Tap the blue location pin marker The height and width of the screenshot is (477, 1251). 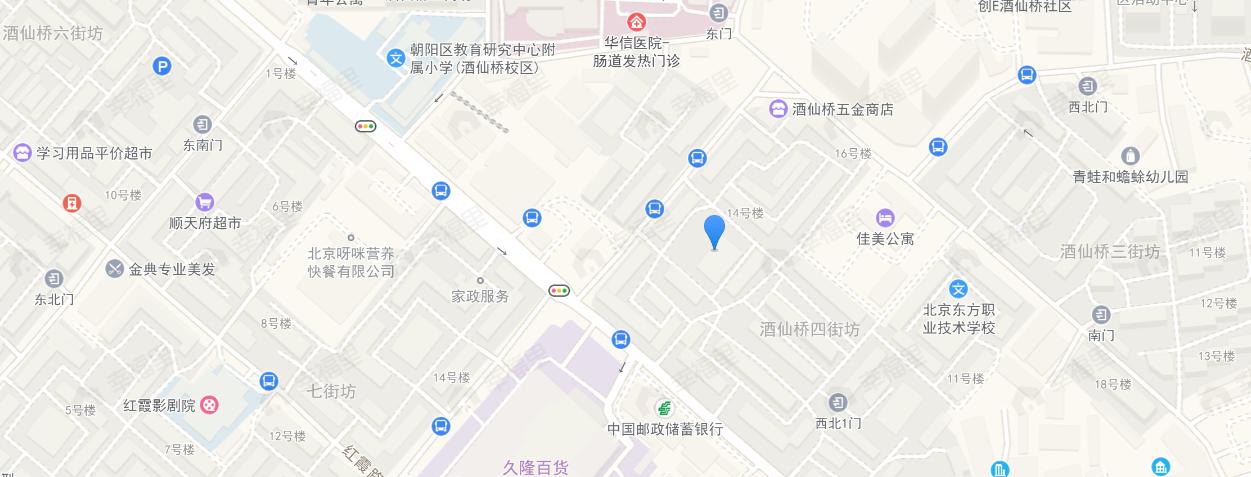[x=714, y=231]
